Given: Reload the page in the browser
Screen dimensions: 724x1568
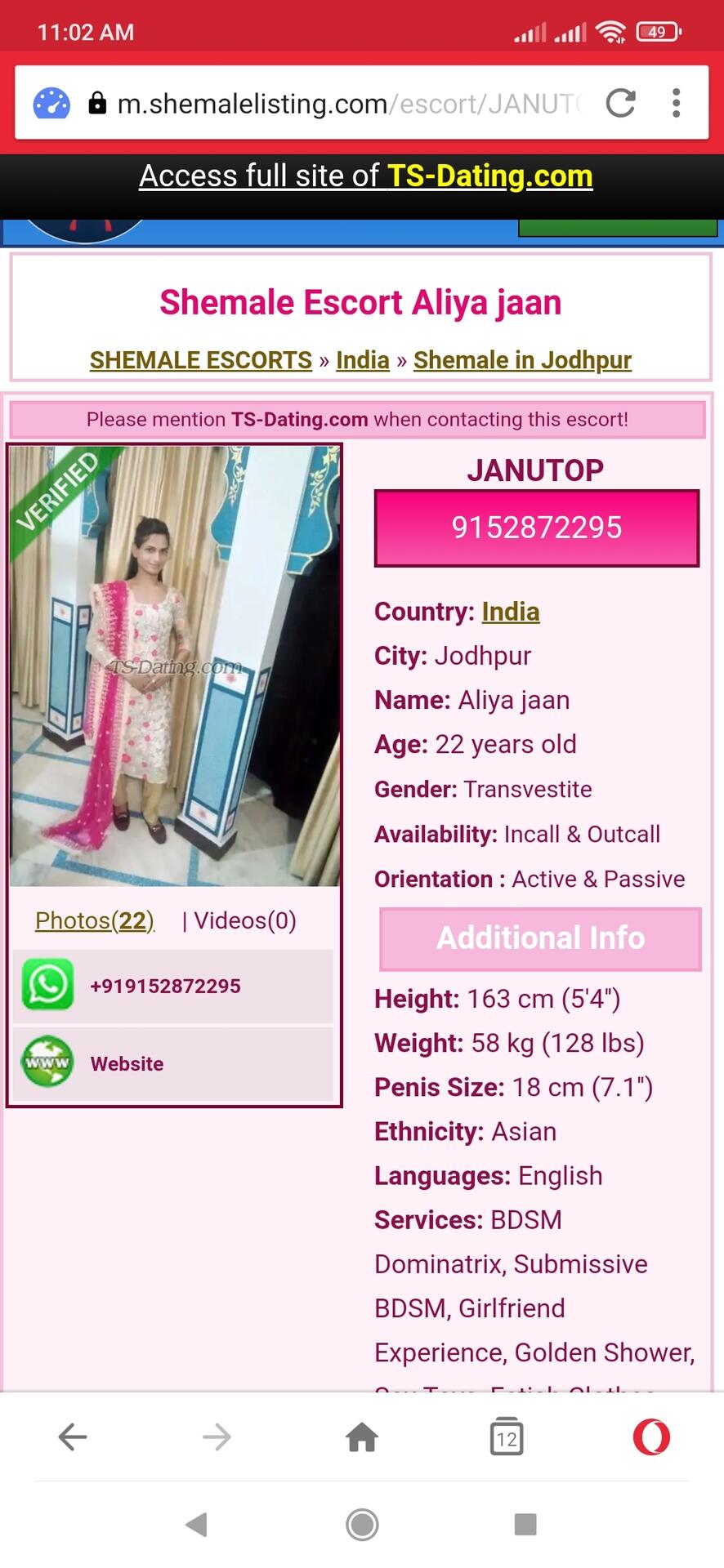Looking at the screenshot, I should pos(620,103).
